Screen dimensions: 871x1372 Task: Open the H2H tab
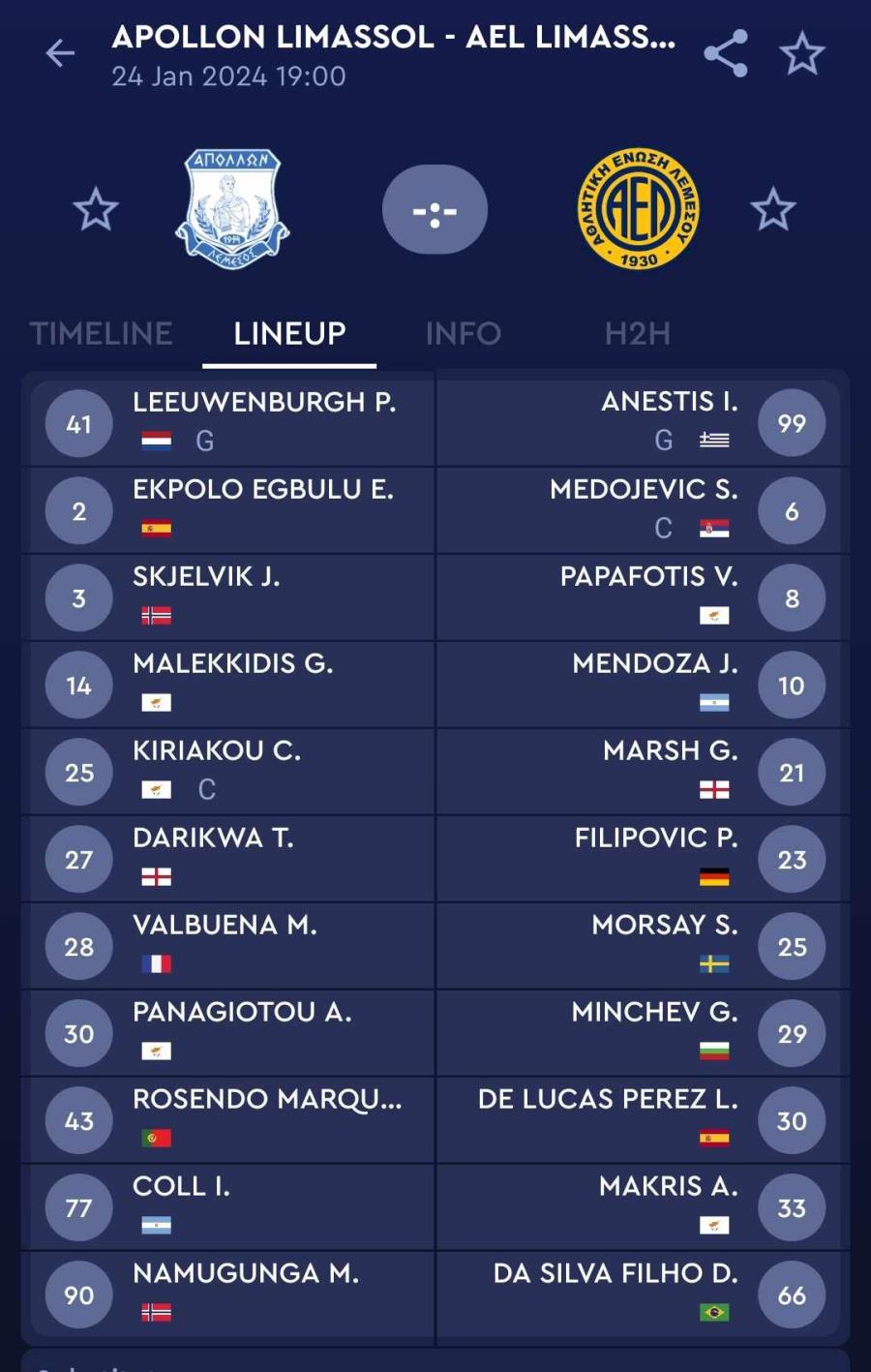tap(637, 334)
